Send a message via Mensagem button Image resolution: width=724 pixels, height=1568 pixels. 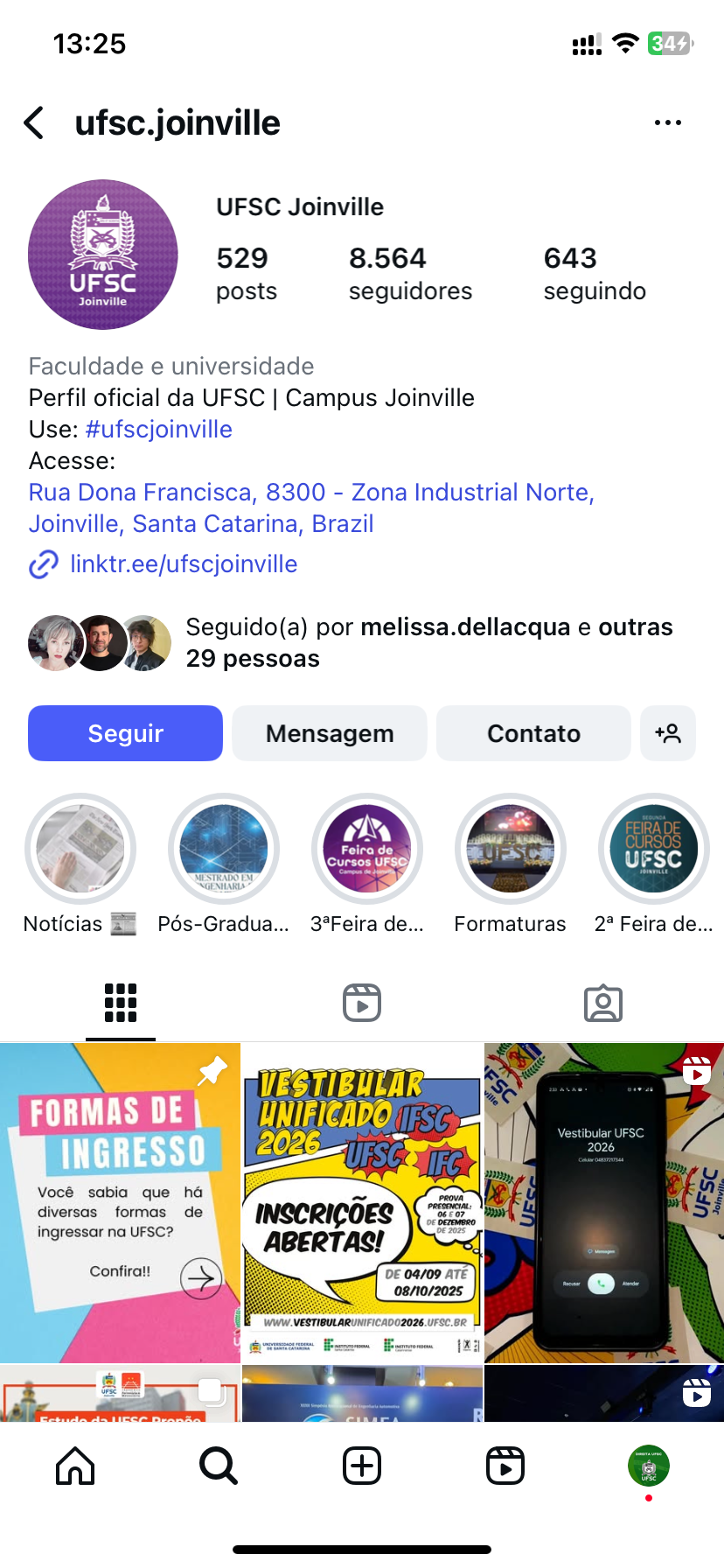330,733
